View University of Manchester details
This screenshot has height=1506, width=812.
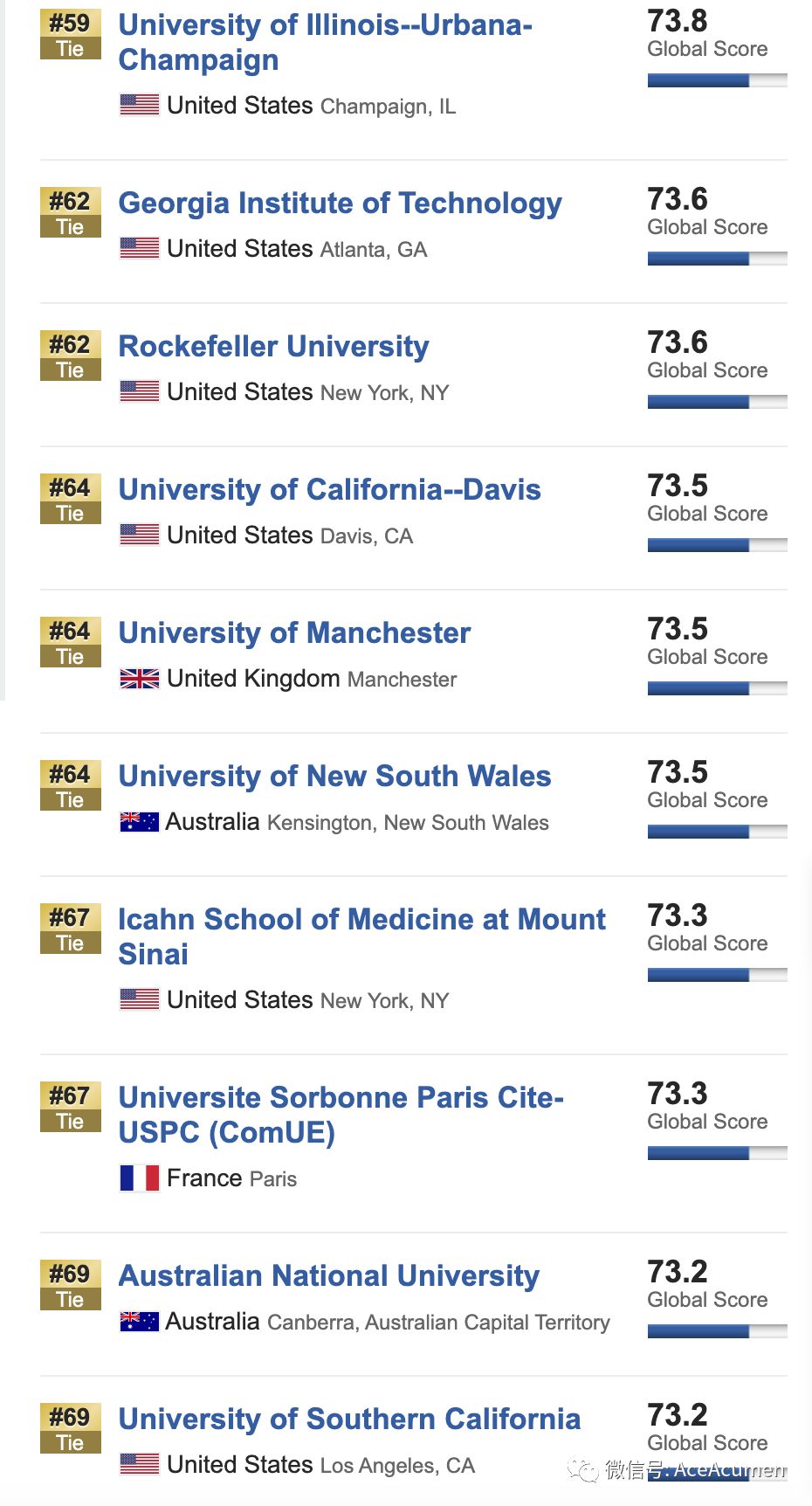[294, 633]
